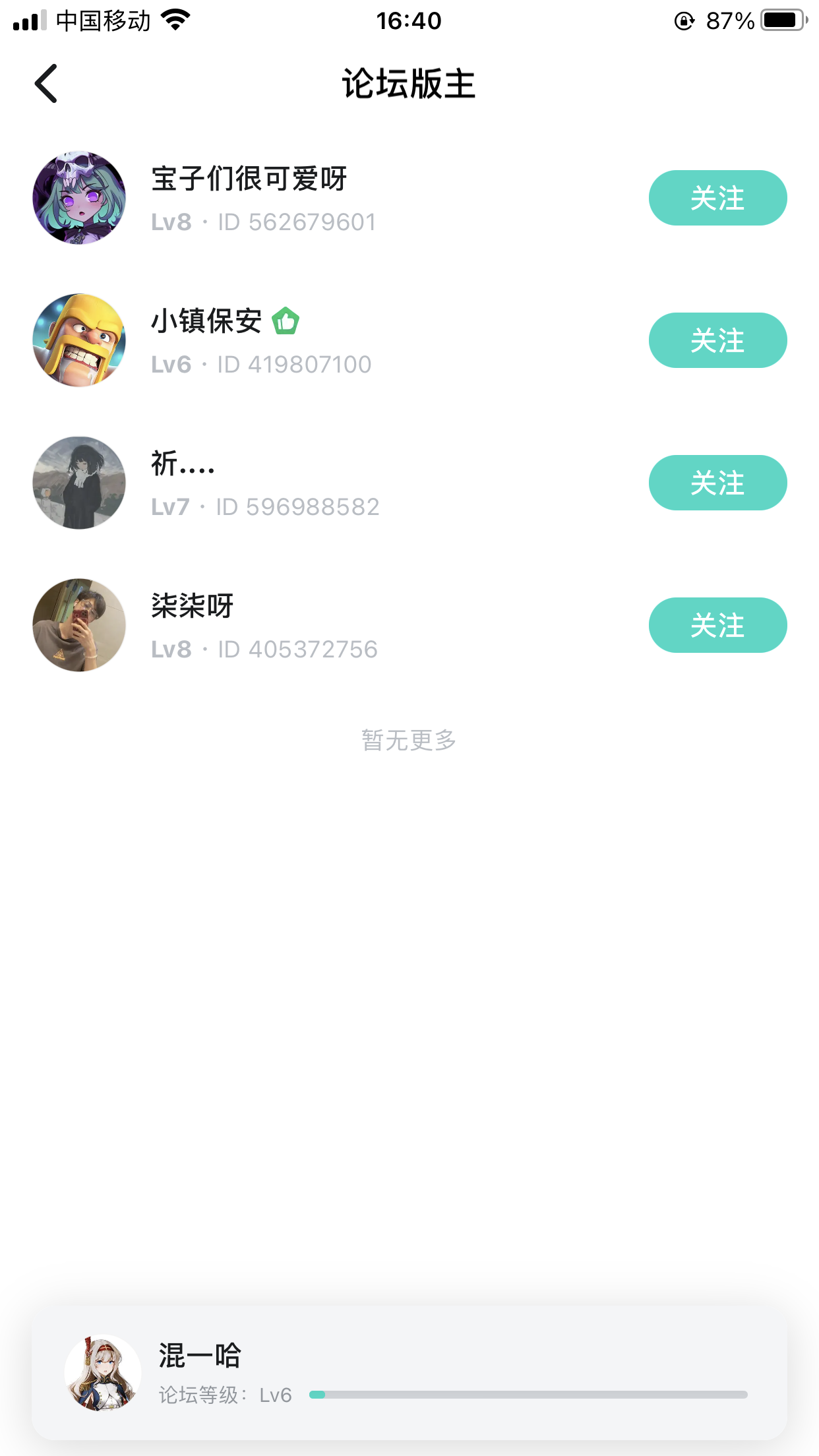Follow the moderator 柒柒呀

point(717,625)
